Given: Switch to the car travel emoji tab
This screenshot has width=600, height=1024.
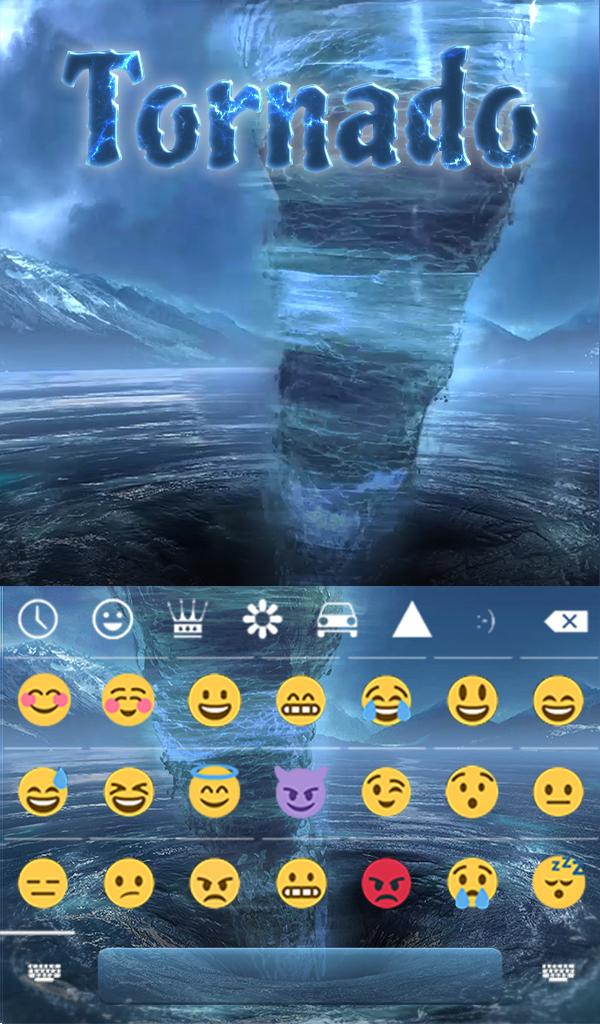Looking at the screenshot, I should point(337,619).
